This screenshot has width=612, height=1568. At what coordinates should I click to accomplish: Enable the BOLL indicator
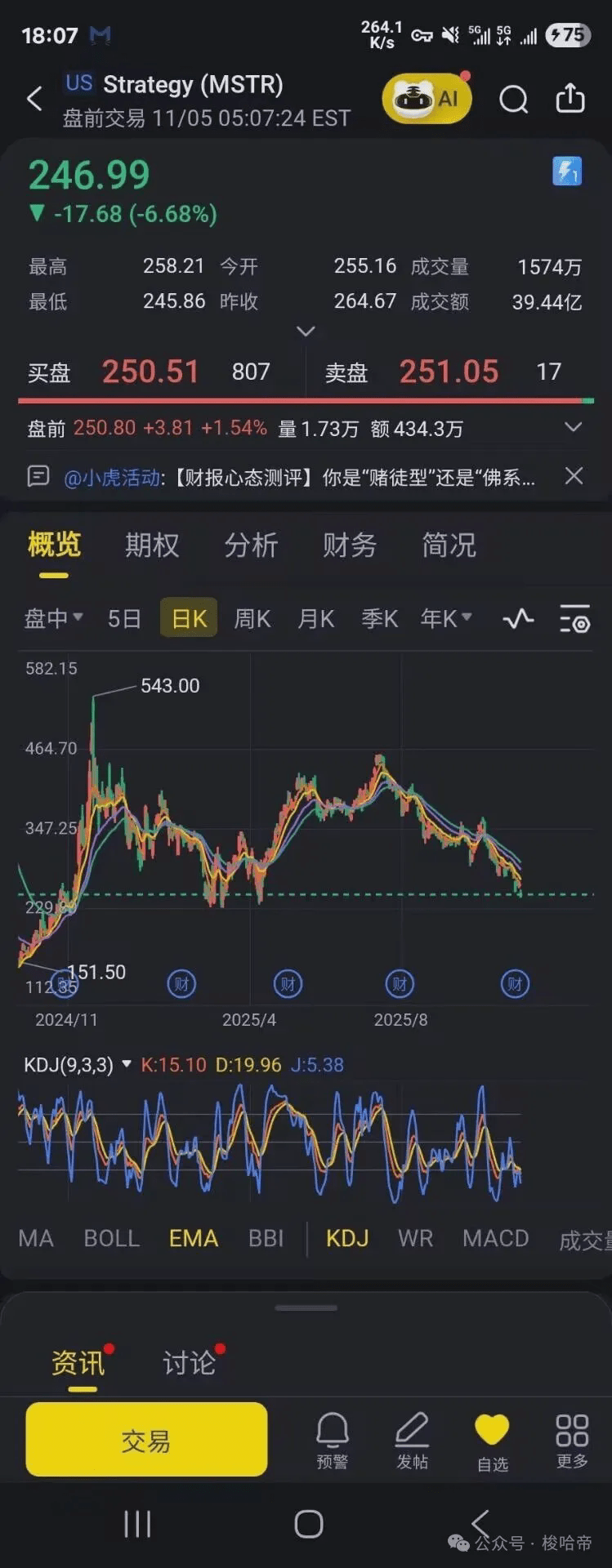pyautogui.click(x=112, y=1239)
